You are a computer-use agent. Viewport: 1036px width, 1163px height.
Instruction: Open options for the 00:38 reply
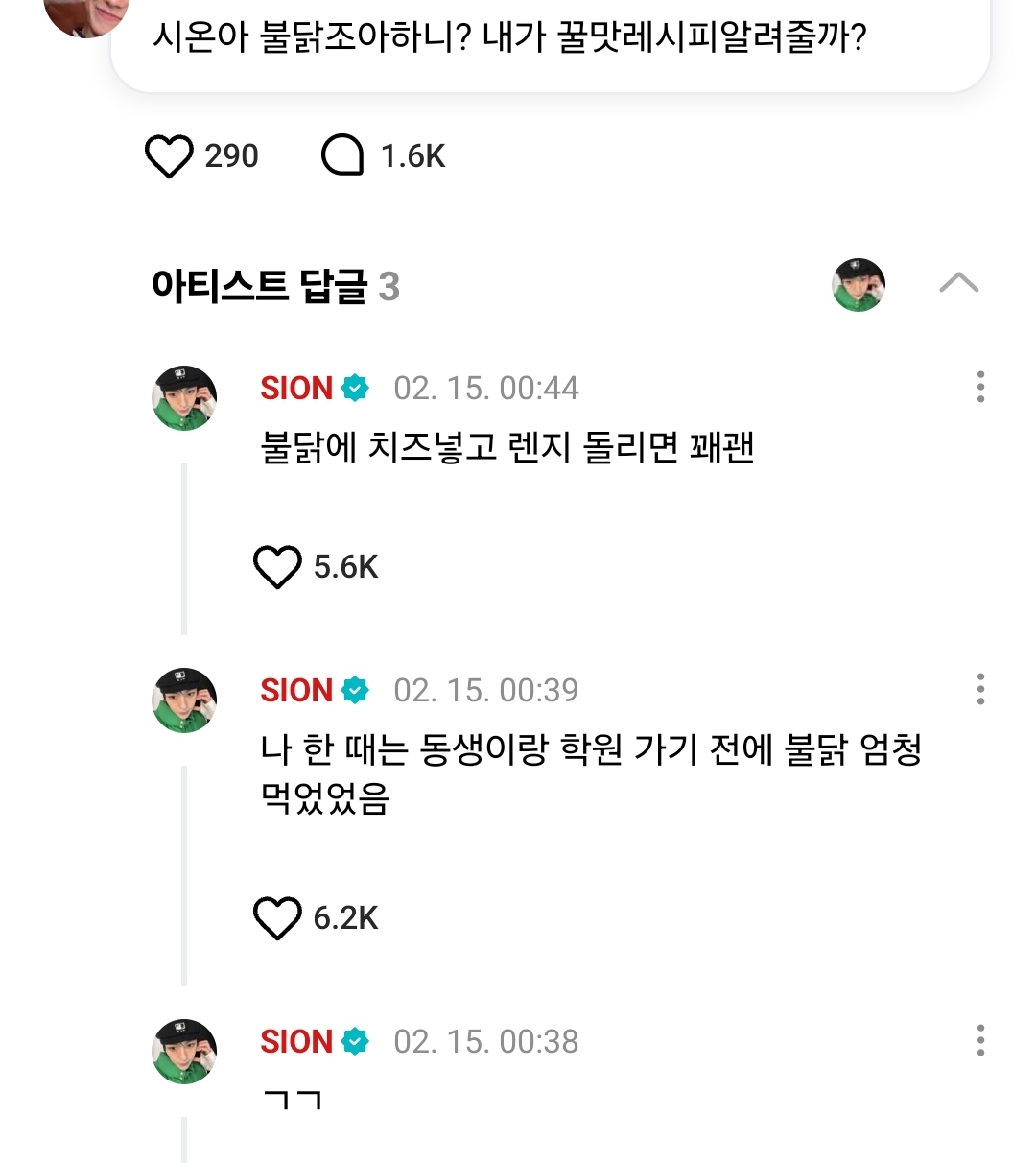979,1040
